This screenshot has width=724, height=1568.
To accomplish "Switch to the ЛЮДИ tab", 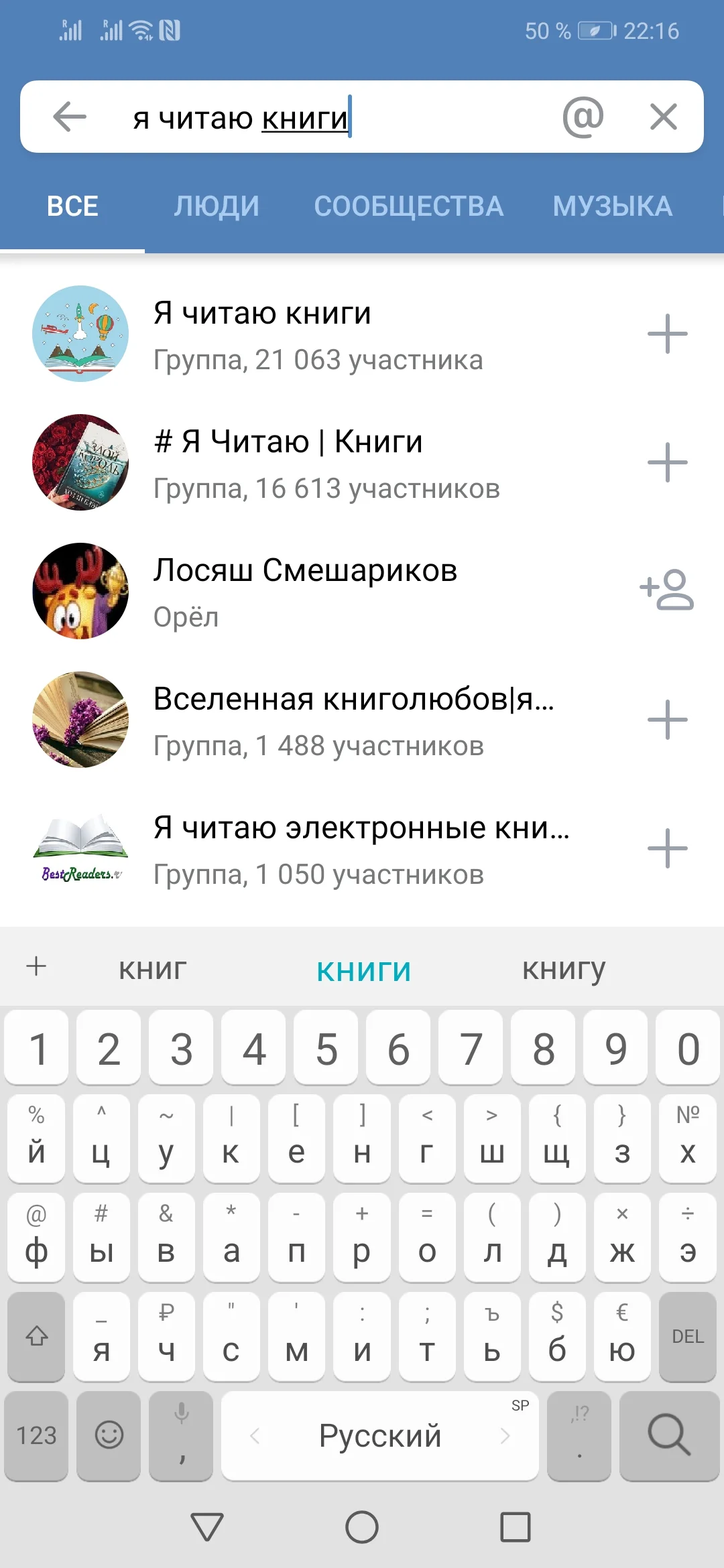I will point(216,206).
